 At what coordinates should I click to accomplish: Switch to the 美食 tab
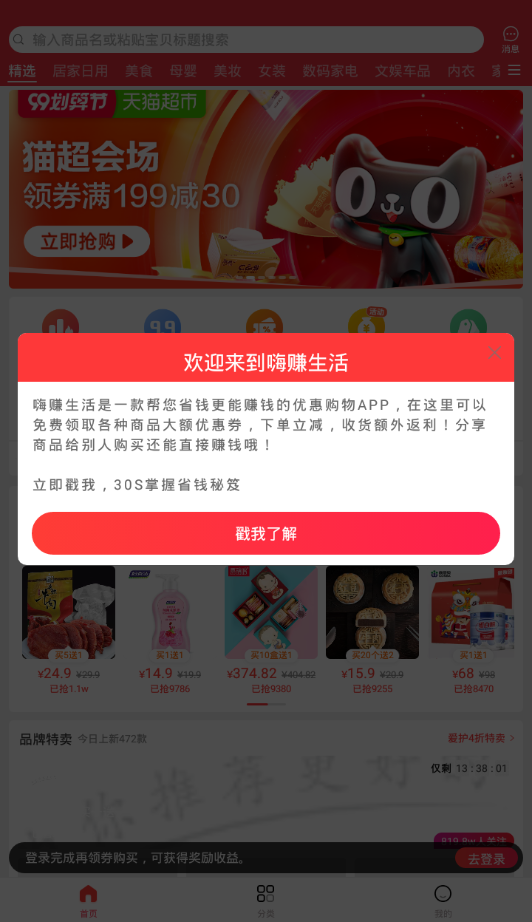(x=139, y=71)
